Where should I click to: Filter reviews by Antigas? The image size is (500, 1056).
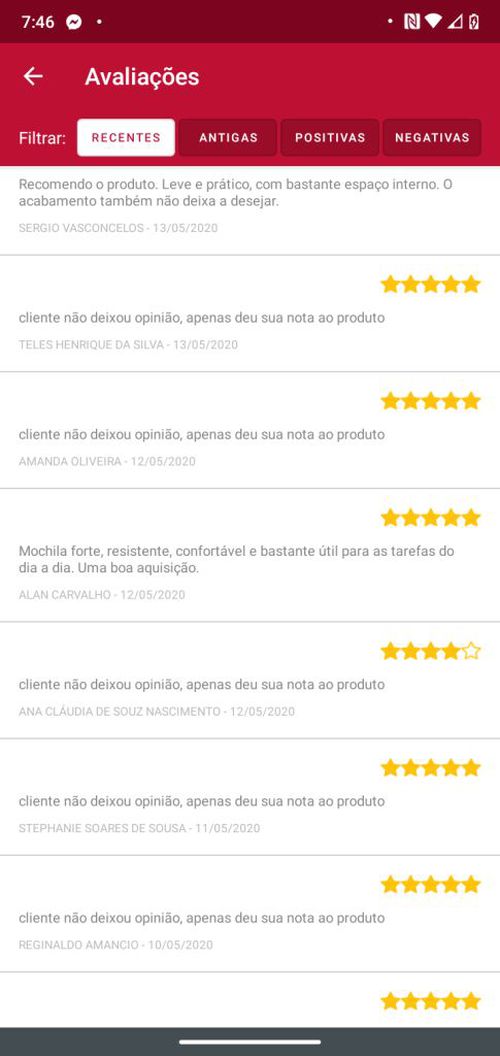coord(228,137)
